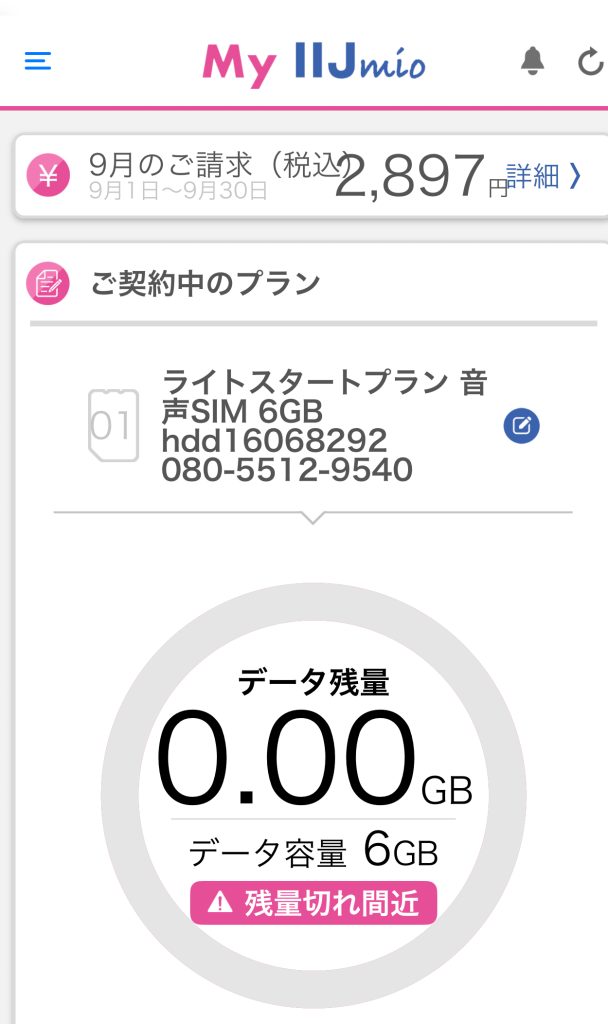Open the hamburger drawer menu
The image size is (608, 1024).
point(38,61)
